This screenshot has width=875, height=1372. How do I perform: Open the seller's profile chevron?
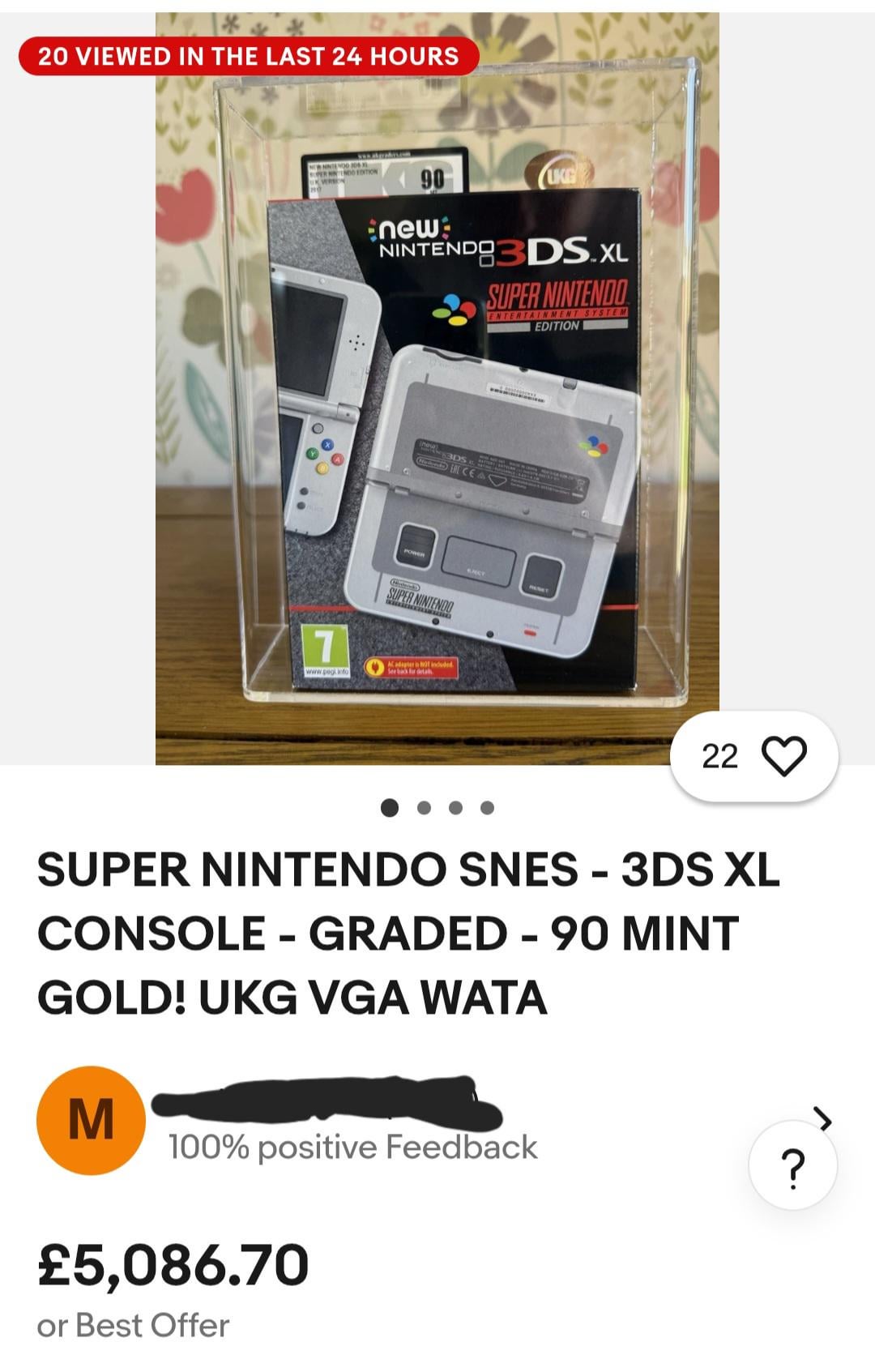(x=824, y=1119)
